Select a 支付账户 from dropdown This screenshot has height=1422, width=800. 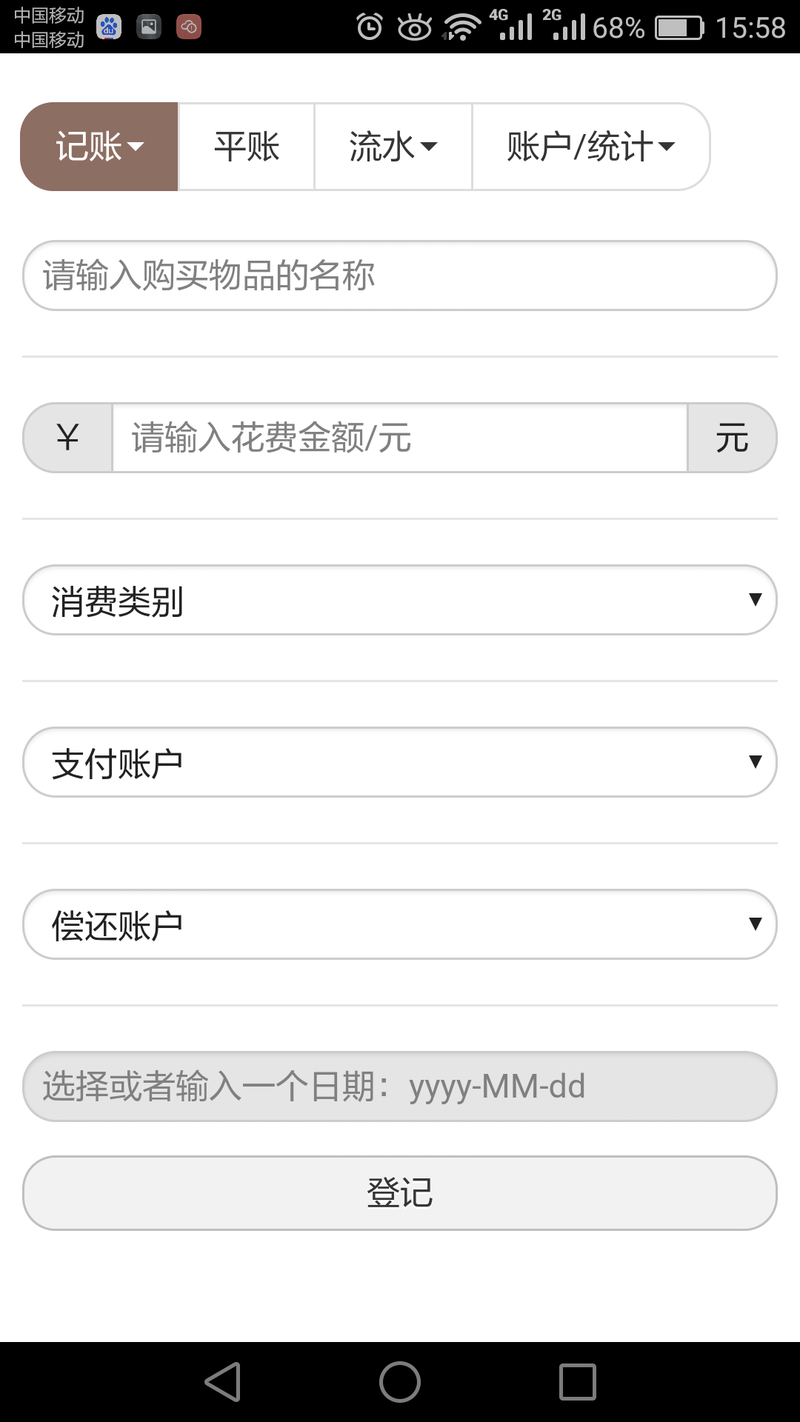pos(400,762)
